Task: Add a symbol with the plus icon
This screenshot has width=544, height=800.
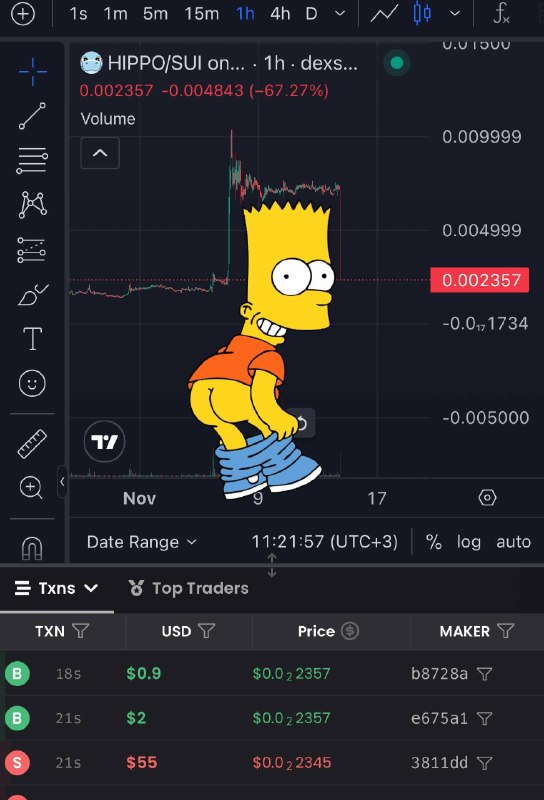Action: click(23, 14)
